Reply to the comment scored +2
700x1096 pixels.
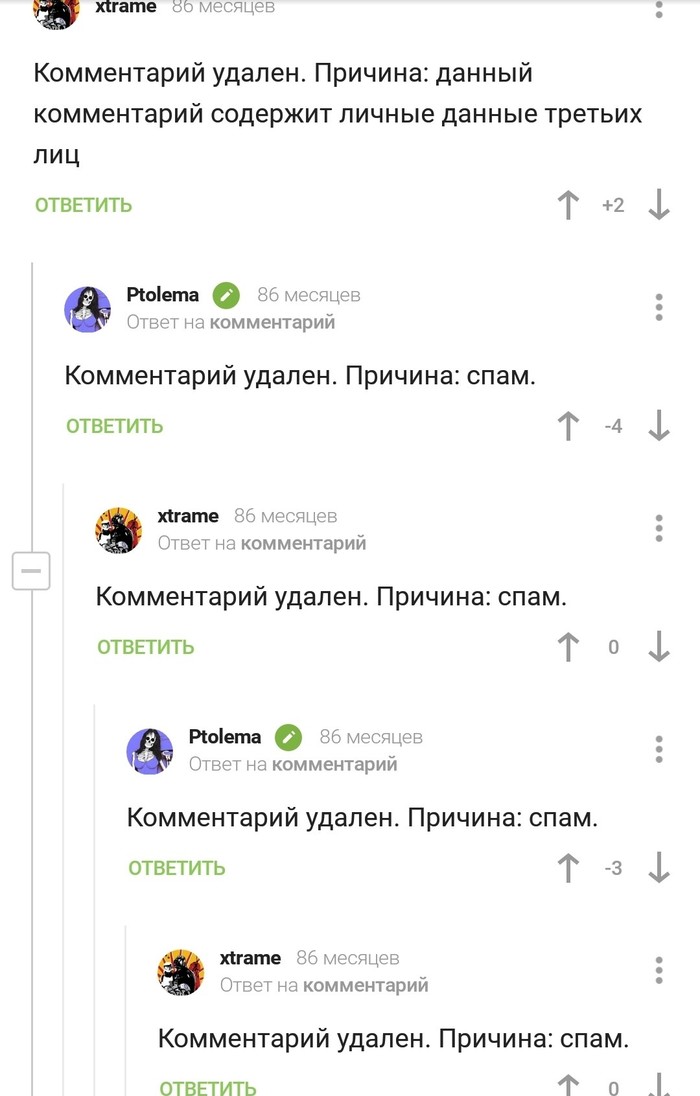[83, 205]
